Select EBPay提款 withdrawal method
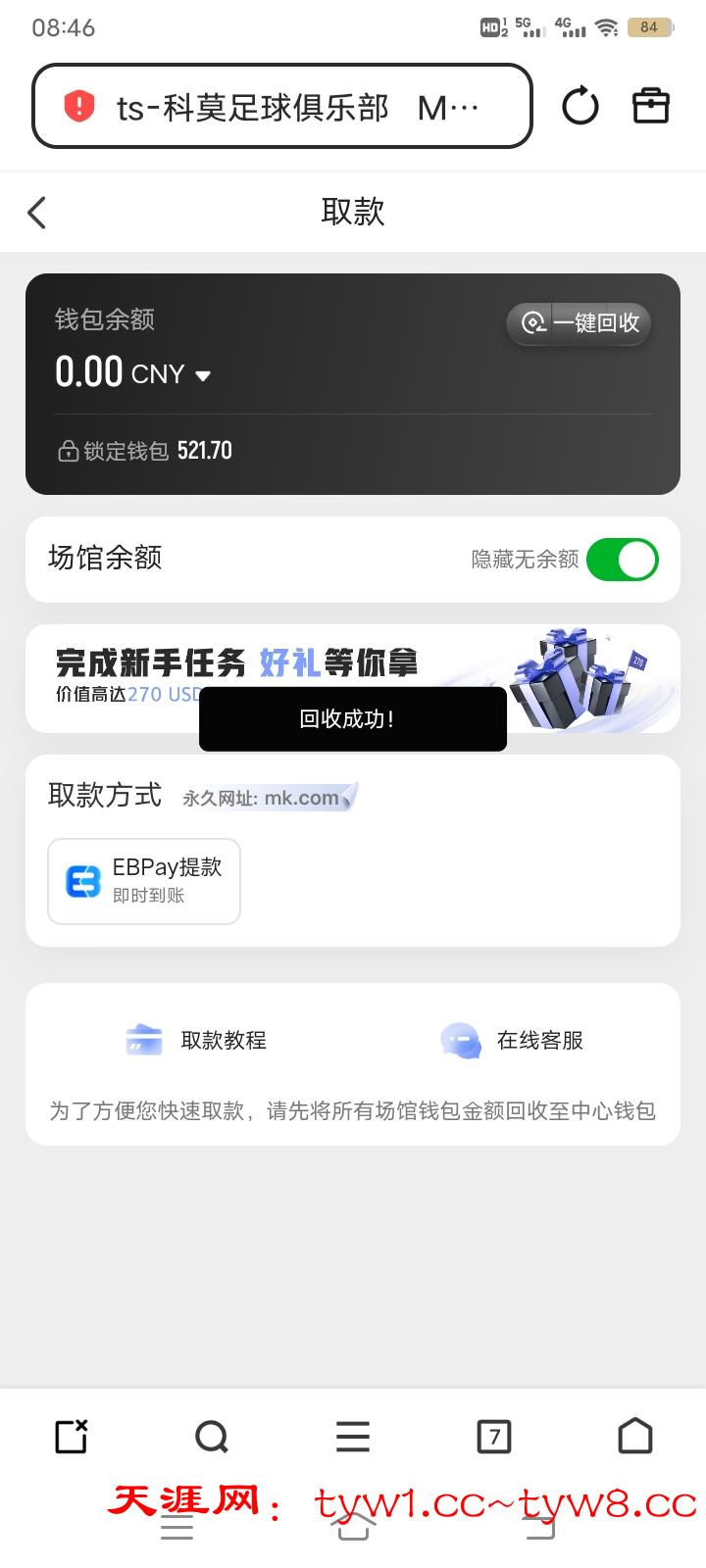The image size is (706, 1568). tap(144, 881)
